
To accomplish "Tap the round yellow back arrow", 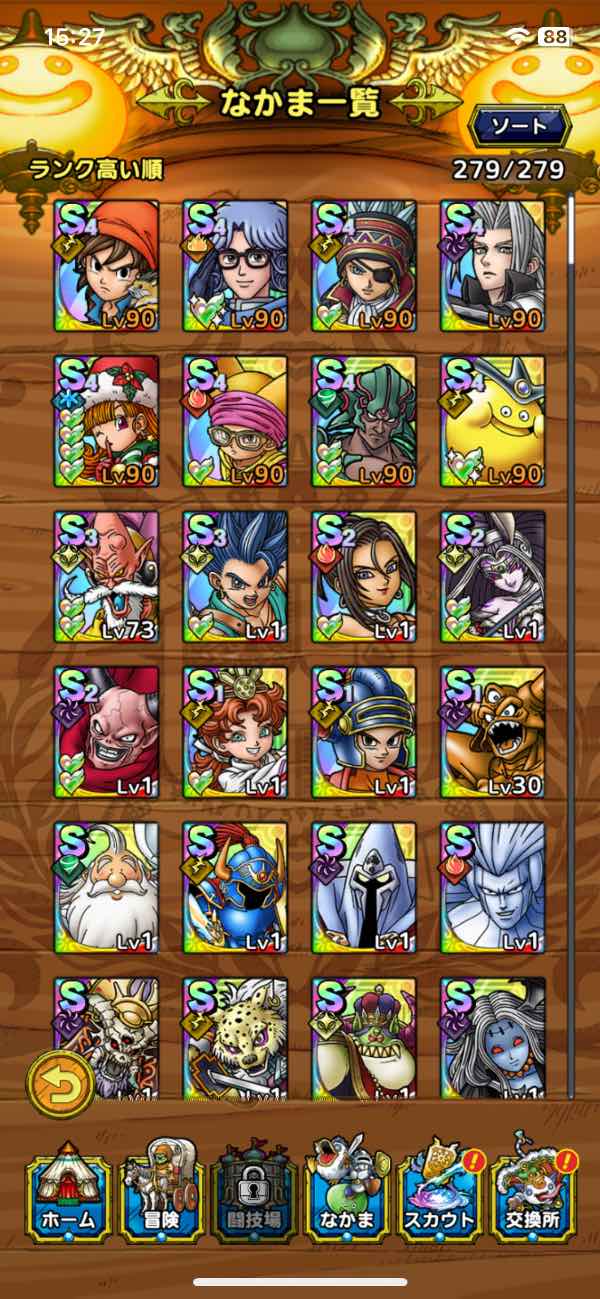I will click(x=60, y=1083).
